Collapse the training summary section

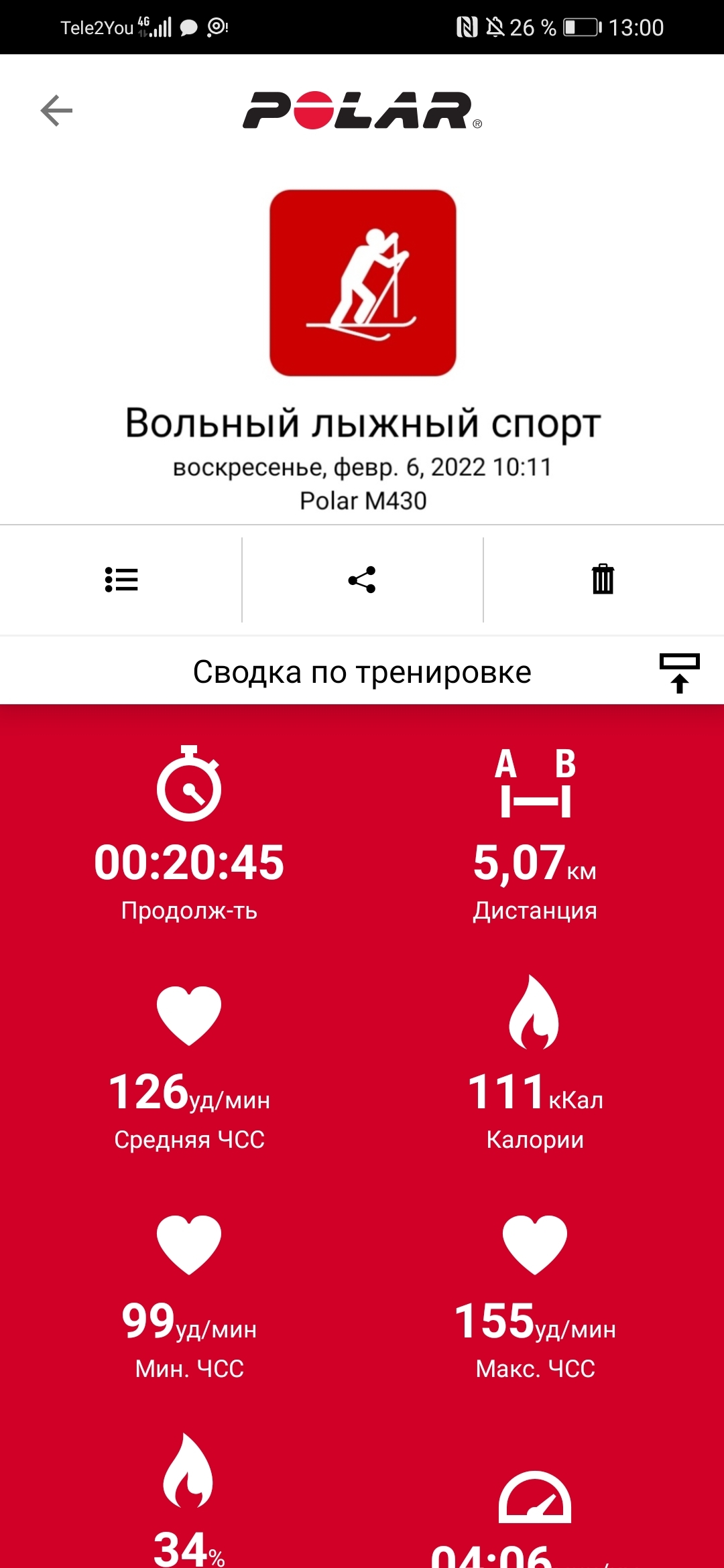(x=679, y=672)
